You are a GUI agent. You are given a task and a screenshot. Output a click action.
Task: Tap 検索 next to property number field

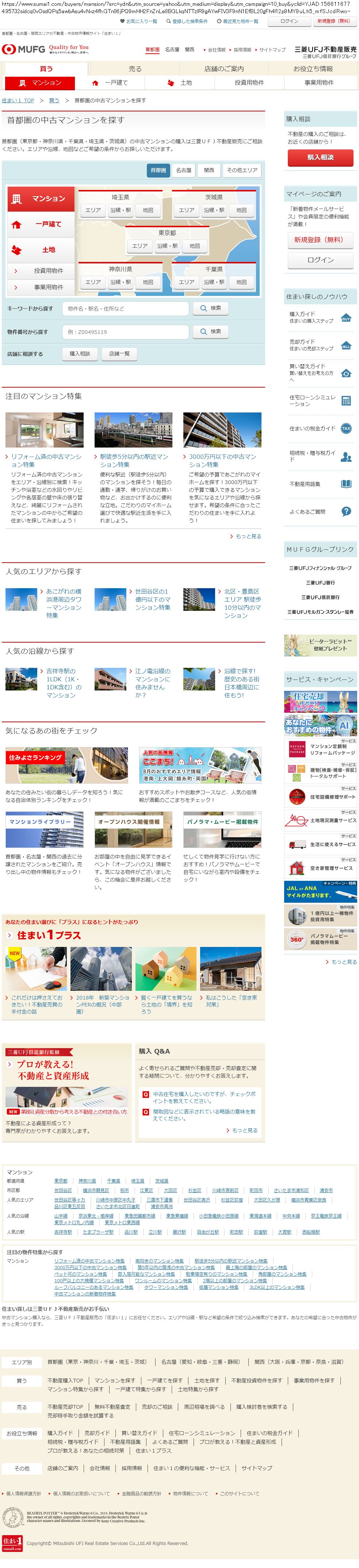[x=210, y=332]
